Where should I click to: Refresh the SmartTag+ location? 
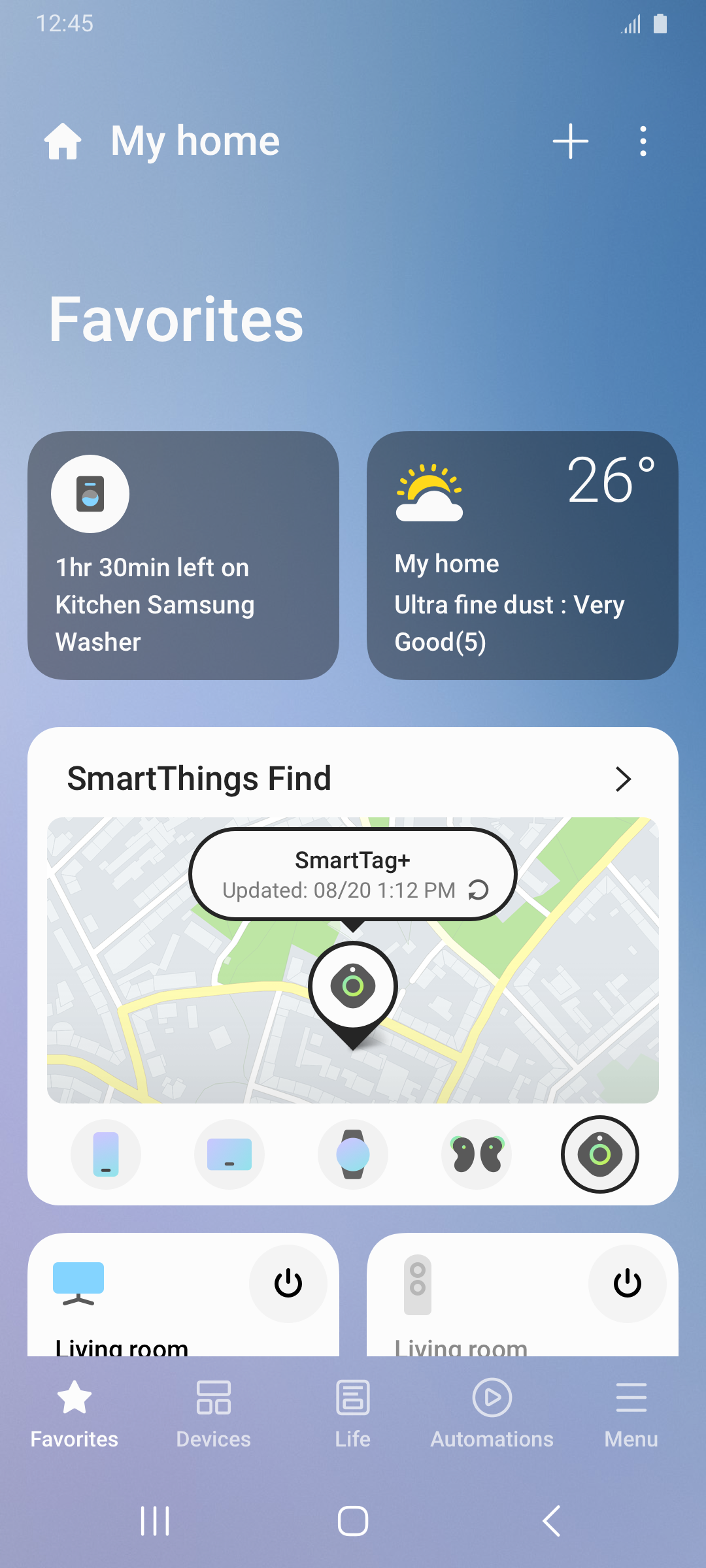[479, 890]
